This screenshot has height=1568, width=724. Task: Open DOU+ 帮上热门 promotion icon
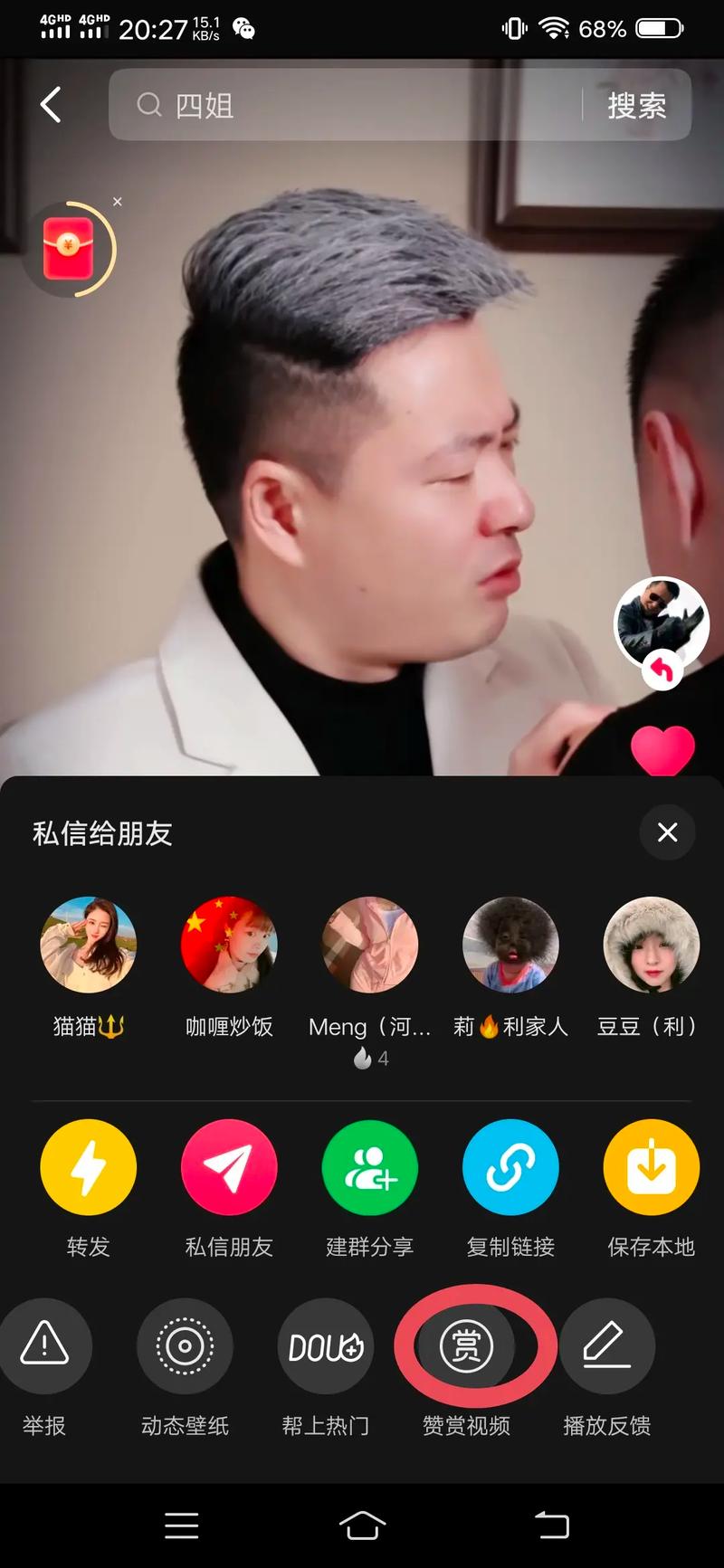coord(325,1346)
